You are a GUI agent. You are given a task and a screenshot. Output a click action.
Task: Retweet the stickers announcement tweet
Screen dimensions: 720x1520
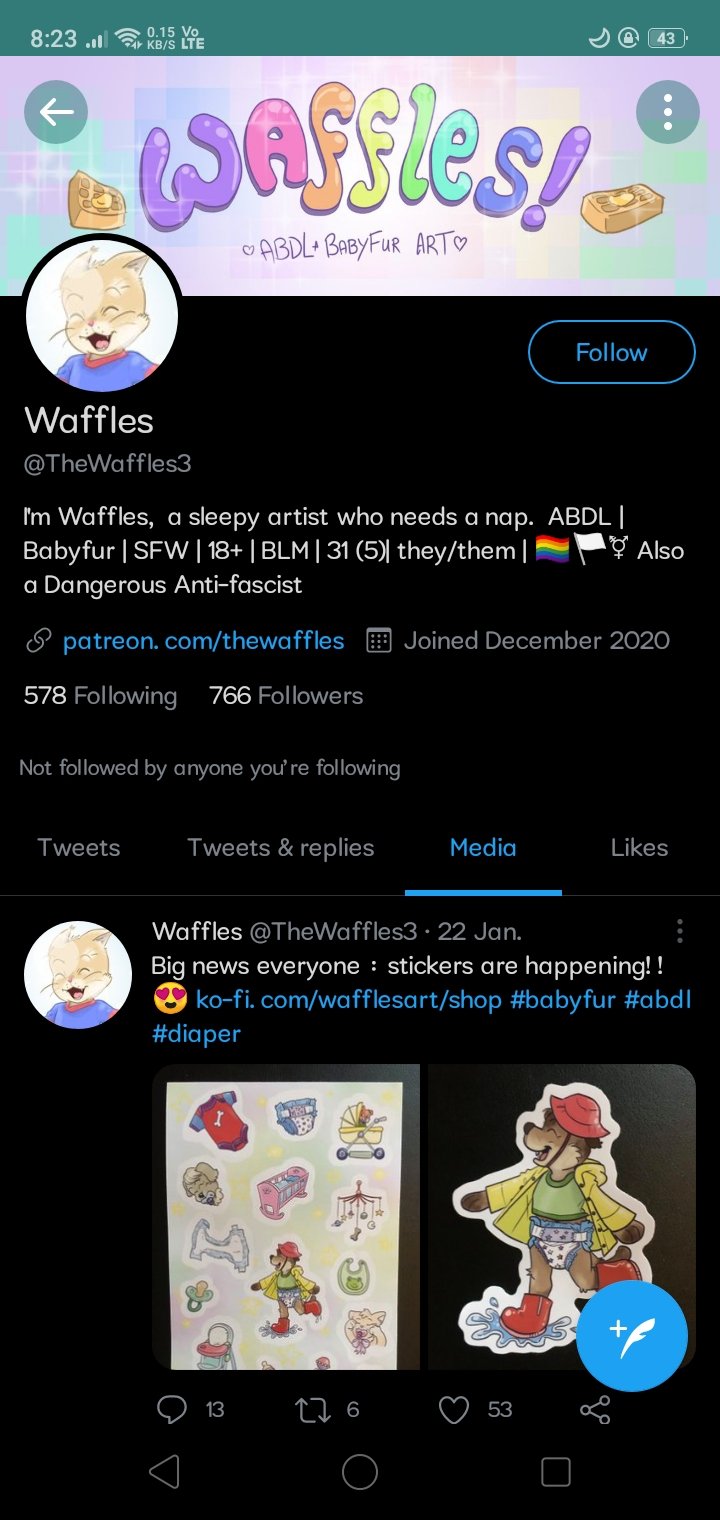(x=311, y=1410)
